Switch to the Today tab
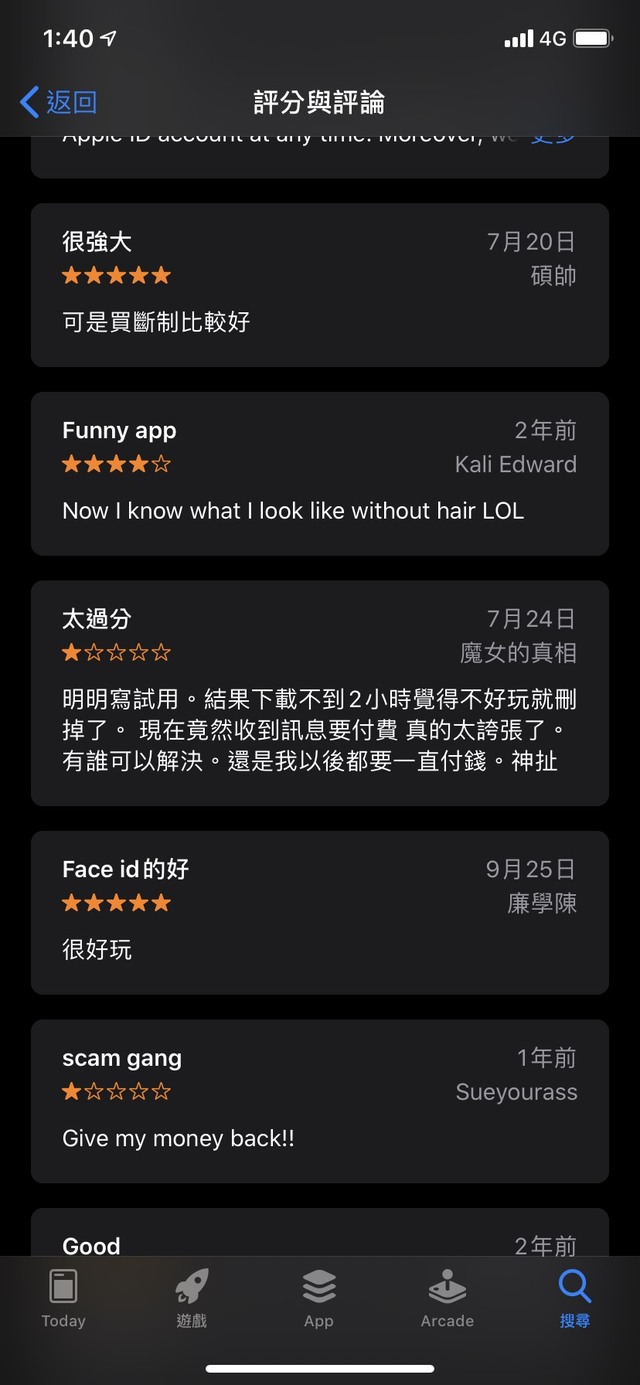 pyautogui.click(x=63, y=1298)
